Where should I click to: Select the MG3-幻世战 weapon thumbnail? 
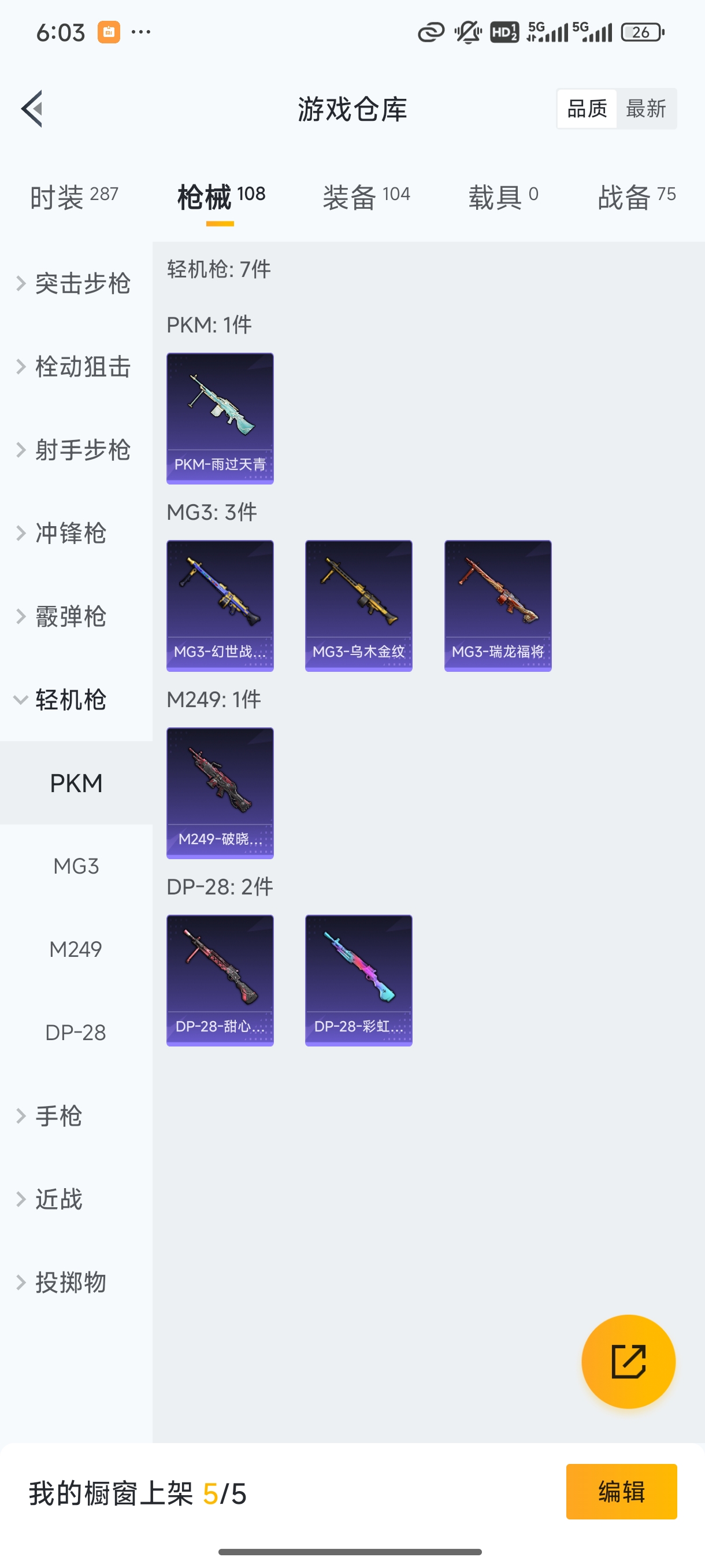tap(220, 605)
